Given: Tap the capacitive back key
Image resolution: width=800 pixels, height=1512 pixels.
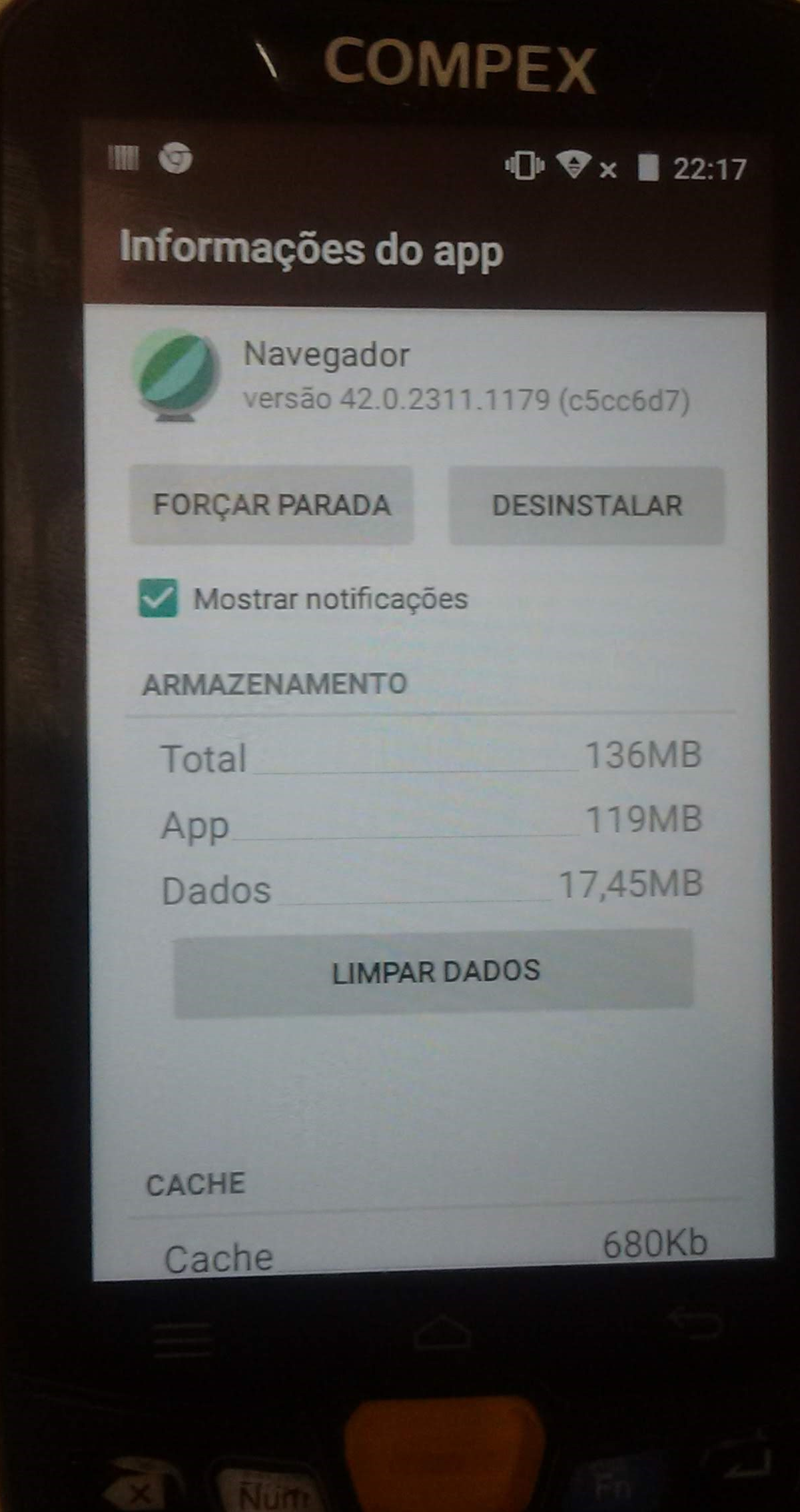Looking at the screenshot, I should (x=695, y=1325).
